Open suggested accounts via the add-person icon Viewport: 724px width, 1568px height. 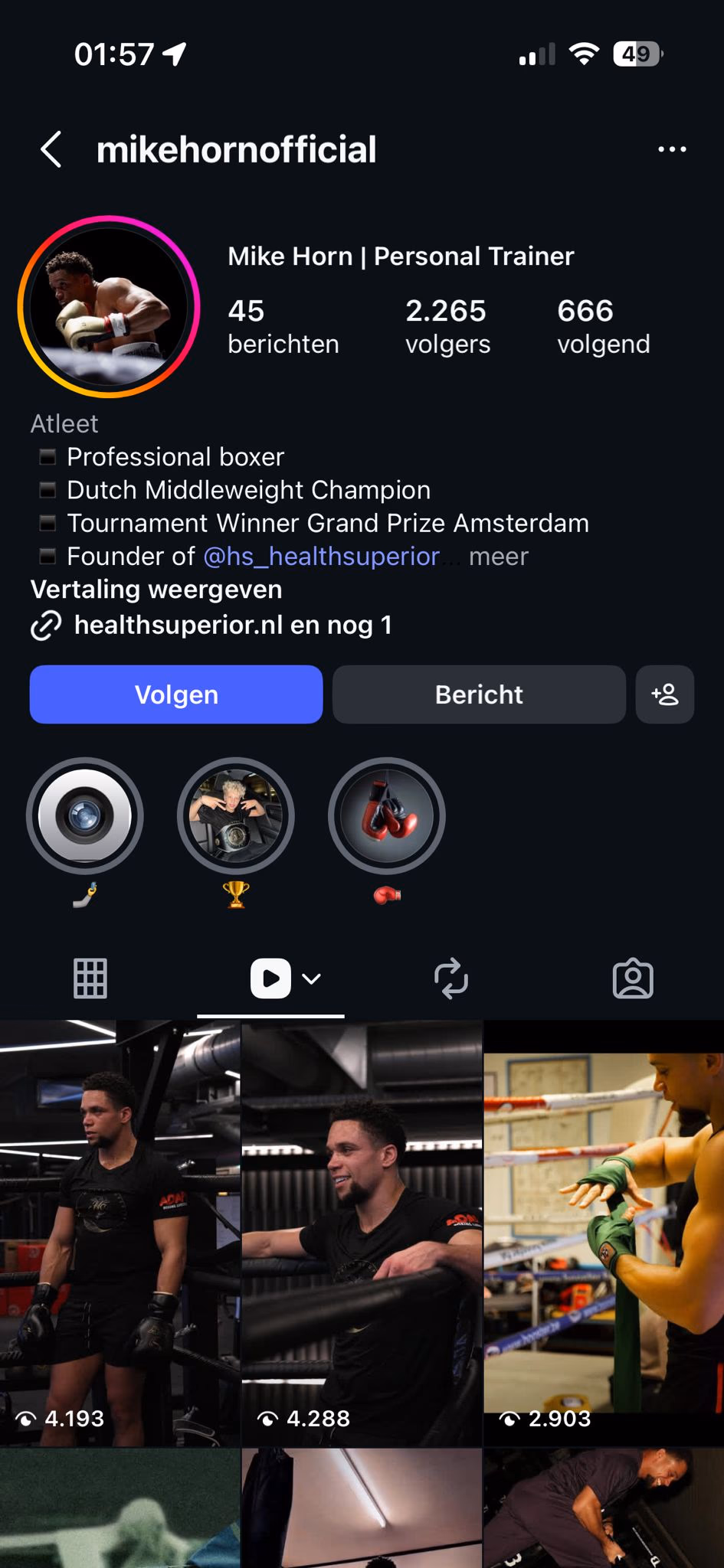point(664,694)
